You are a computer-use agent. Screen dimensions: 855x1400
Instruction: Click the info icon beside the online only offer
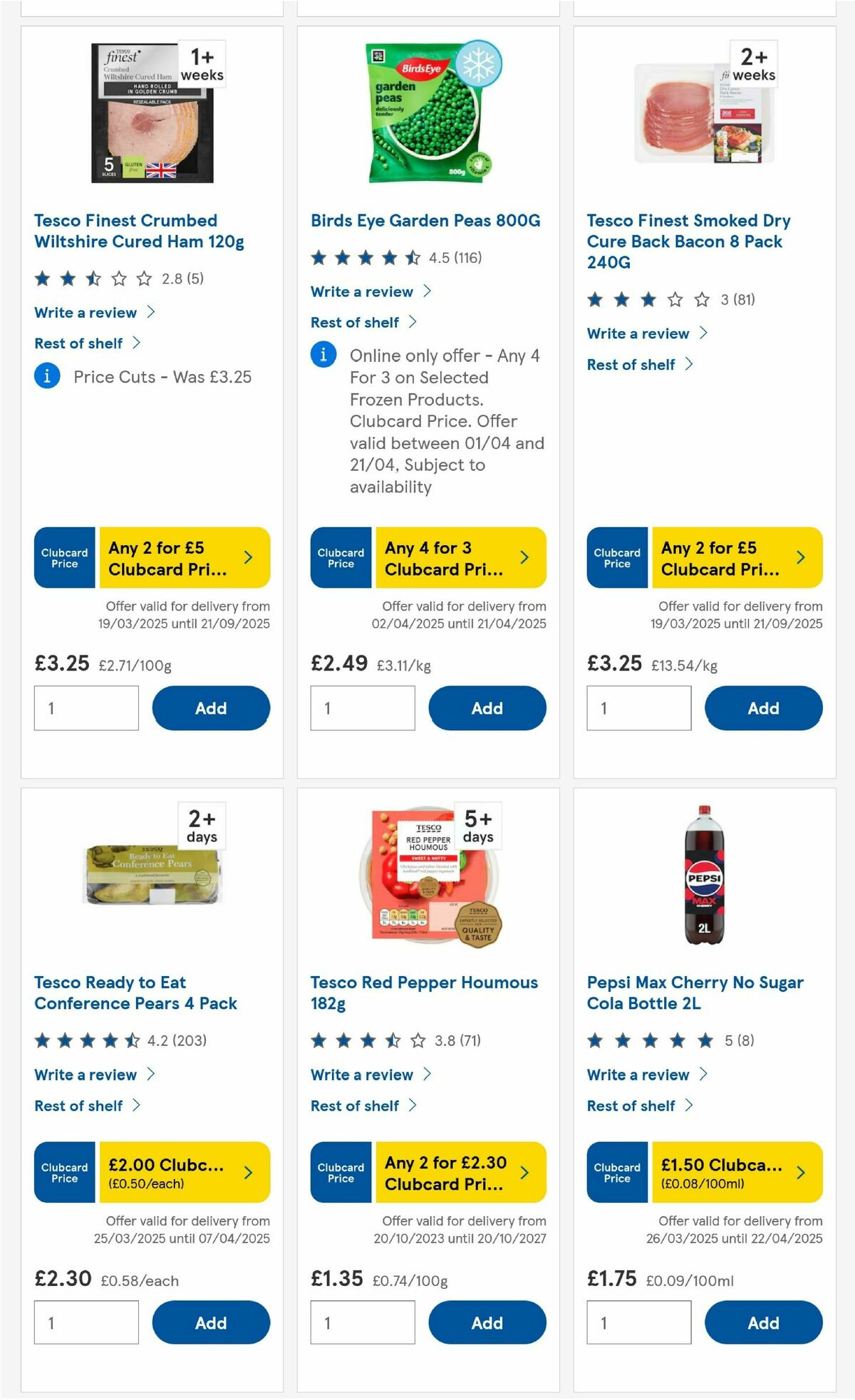click(x=324, y=356)
